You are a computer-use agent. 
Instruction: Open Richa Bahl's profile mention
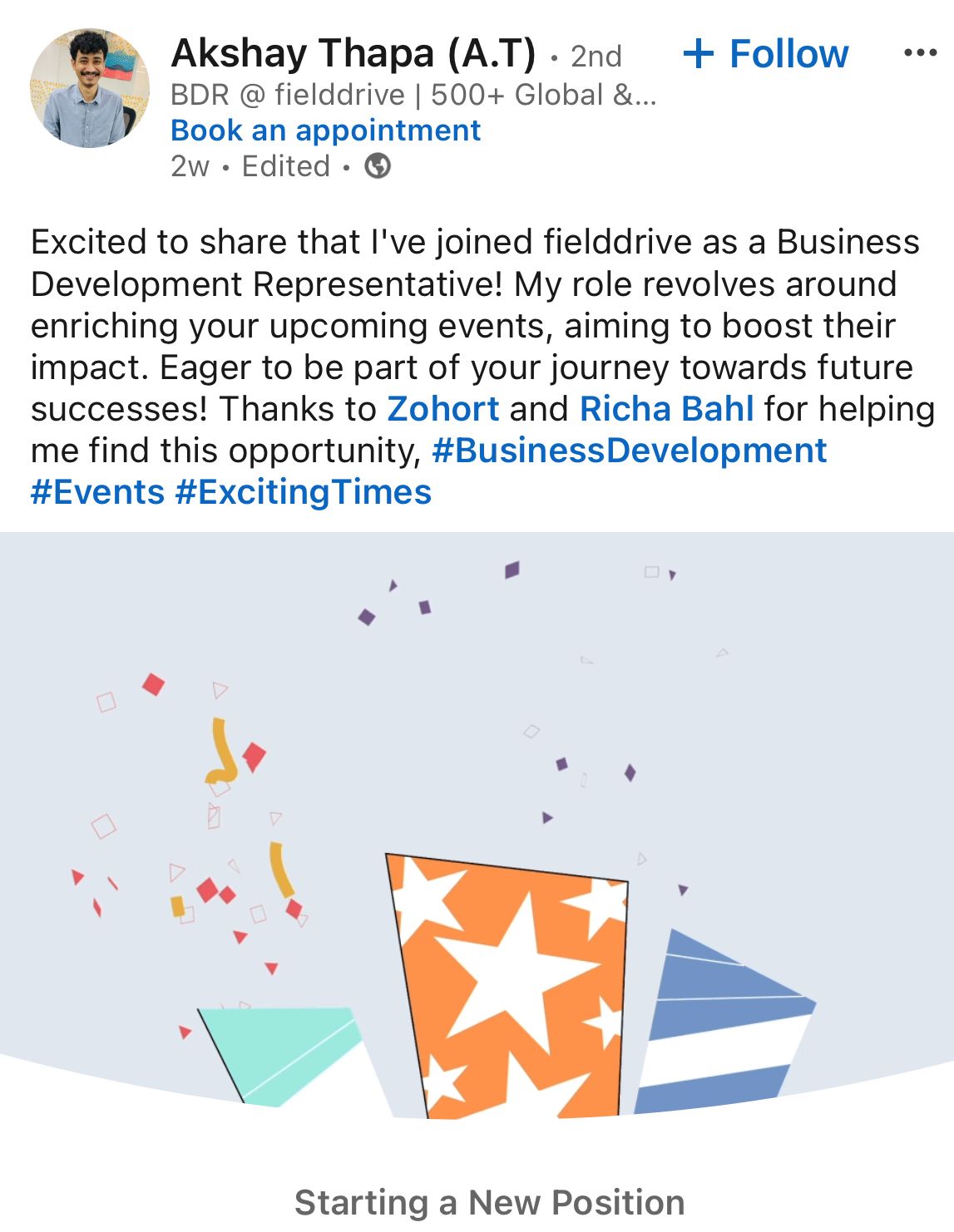[x=666, y=409]
